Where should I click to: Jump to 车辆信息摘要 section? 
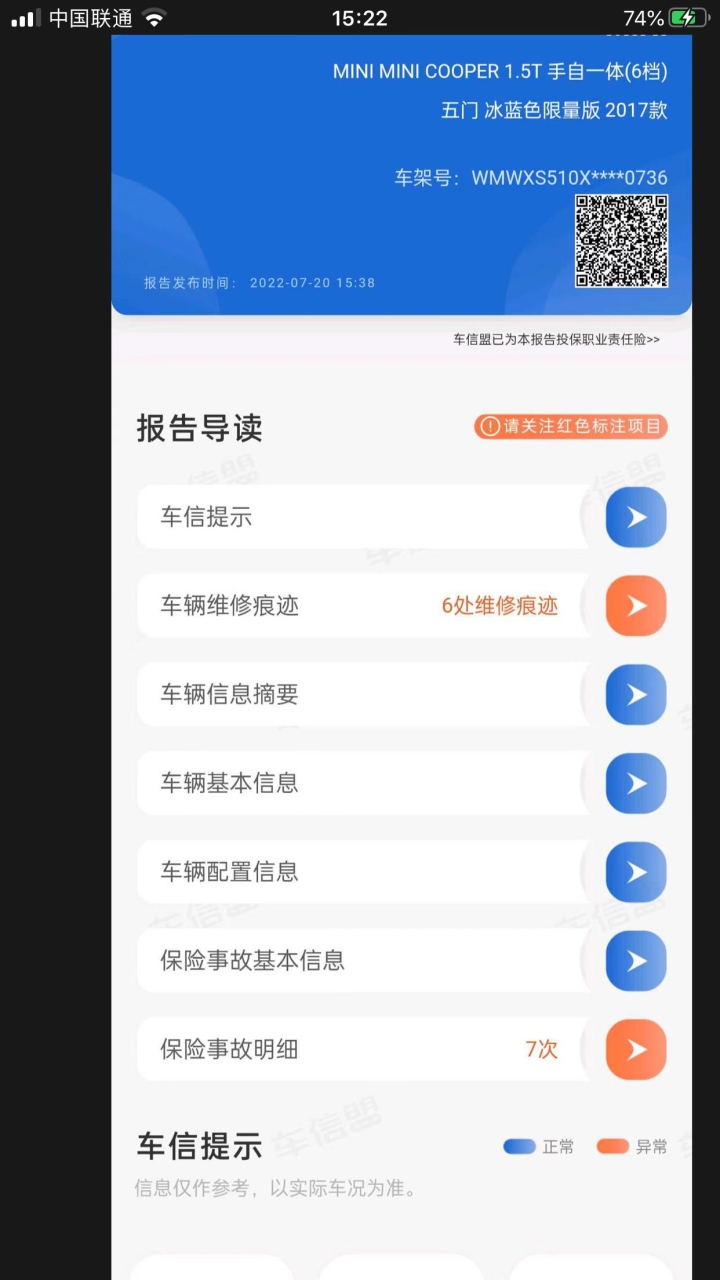[401, 695]
